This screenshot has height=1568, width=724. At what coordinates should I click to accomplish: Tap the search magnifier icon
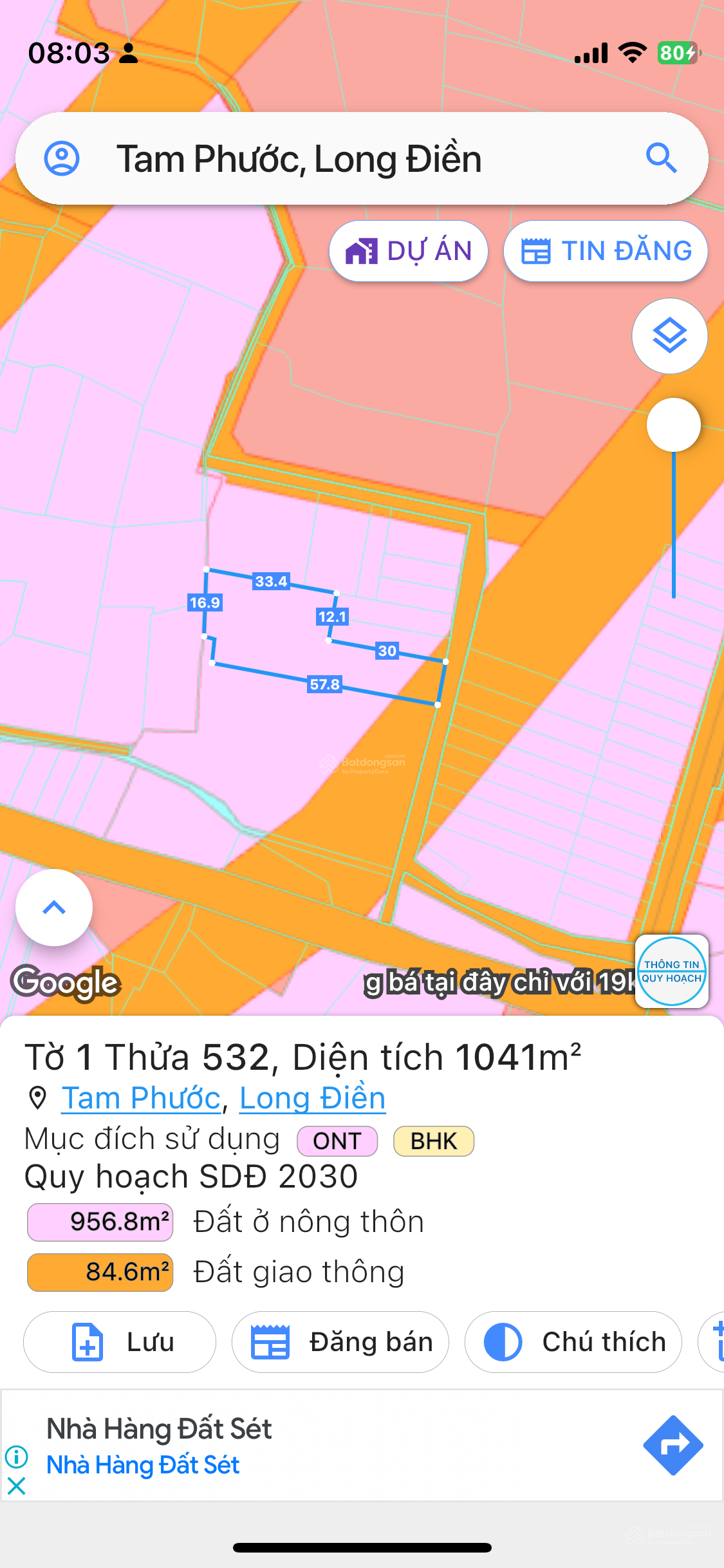click(661, 158)
